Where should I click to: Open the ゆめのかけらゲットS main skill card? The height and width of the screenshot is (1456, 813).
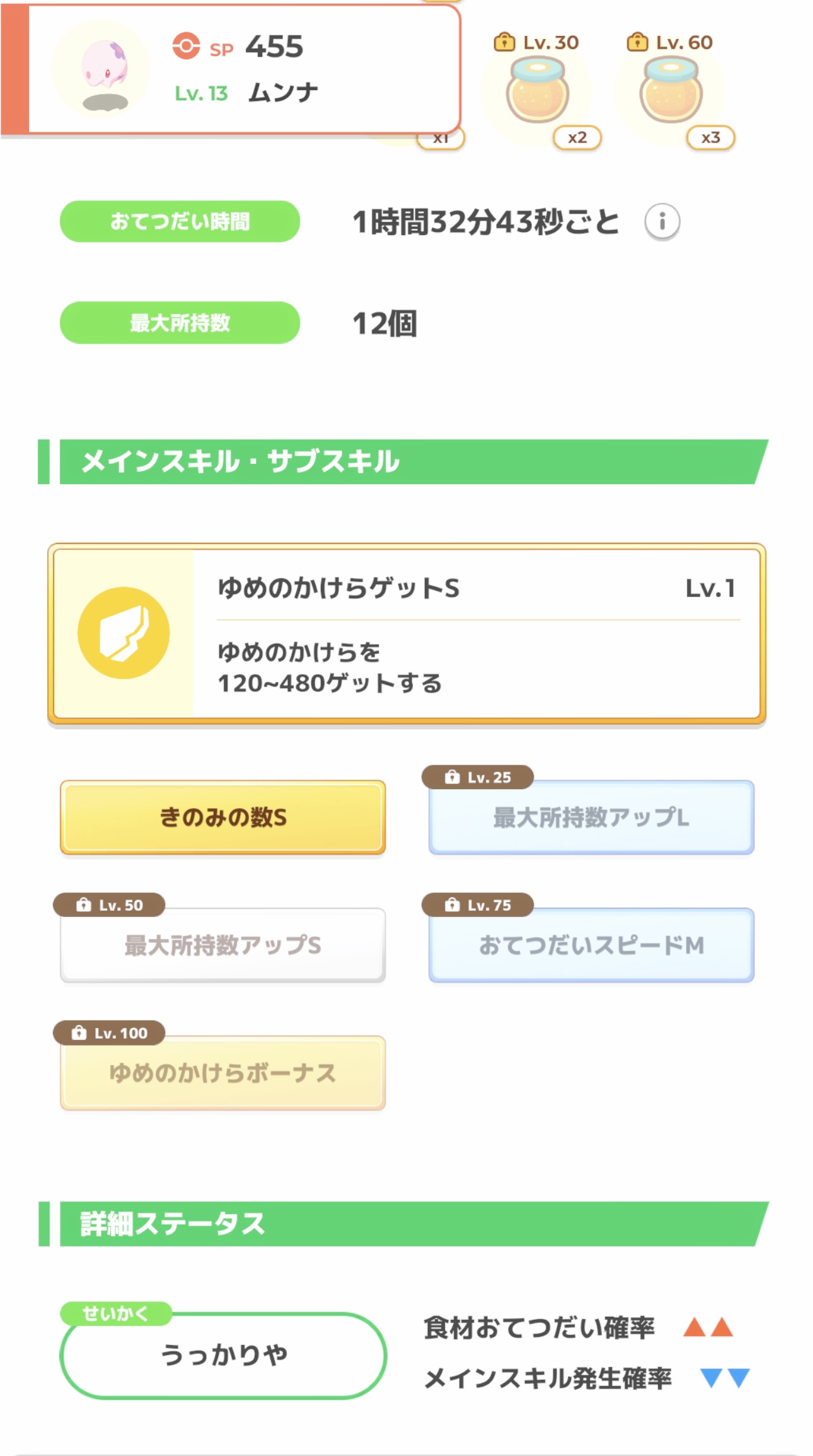coord(407,633)
